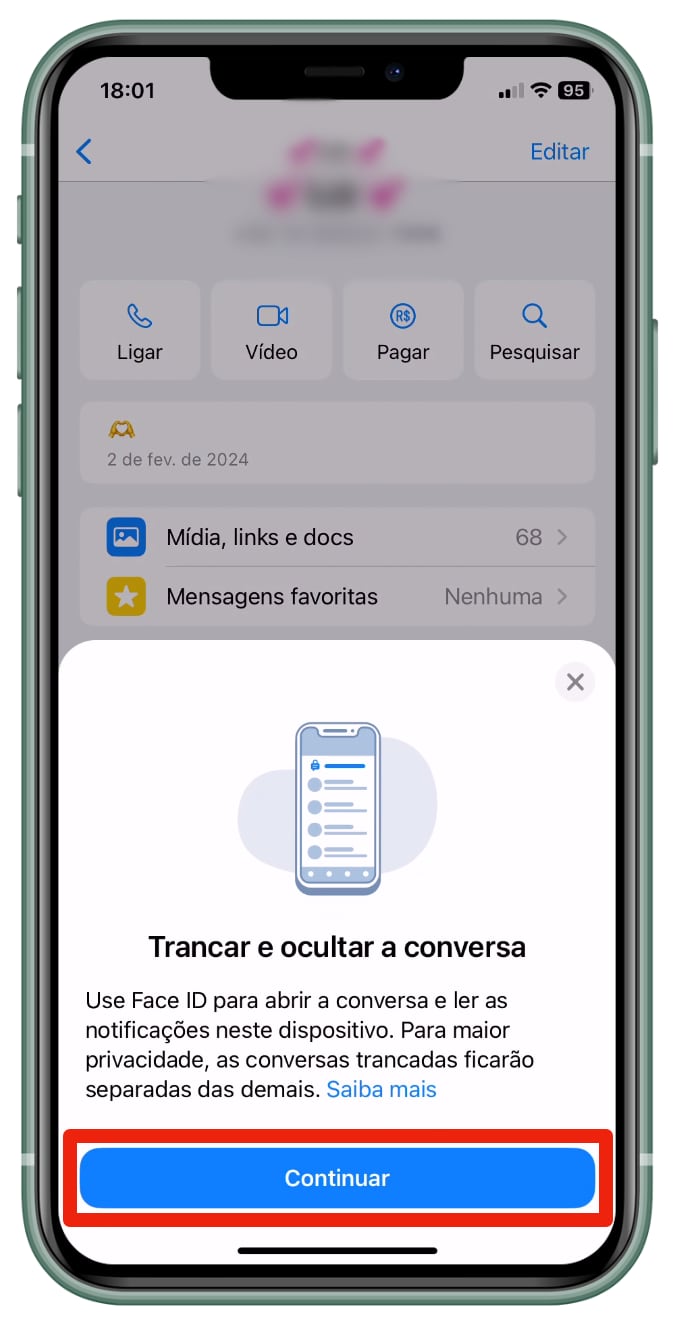This screenshot has width=674, height=1330.
Task: Tap the Continuar button
Action: pos(337,1178)
